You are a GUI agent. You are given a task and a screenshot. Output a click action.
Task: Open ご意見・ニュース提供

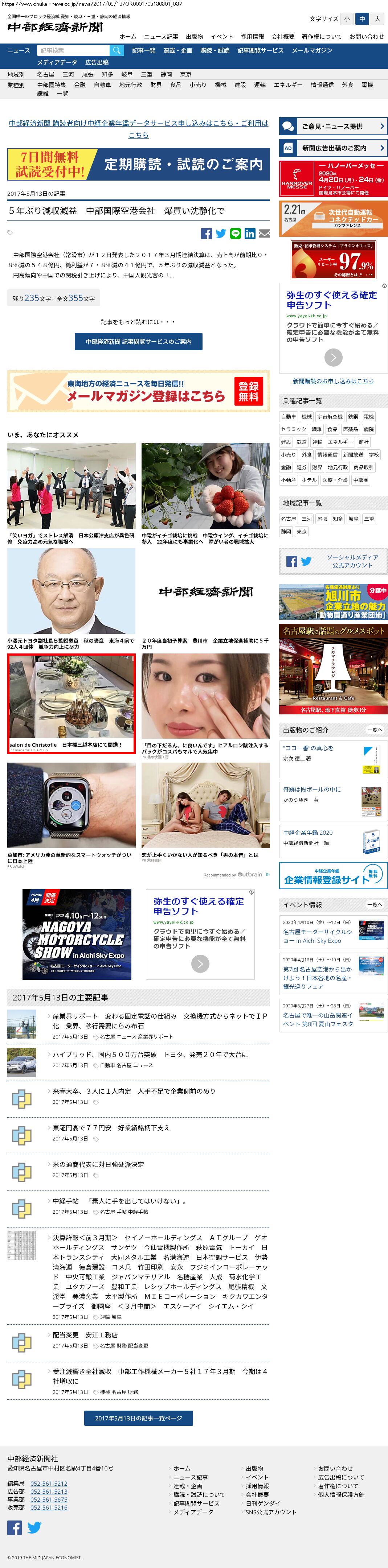click(333, 127)
